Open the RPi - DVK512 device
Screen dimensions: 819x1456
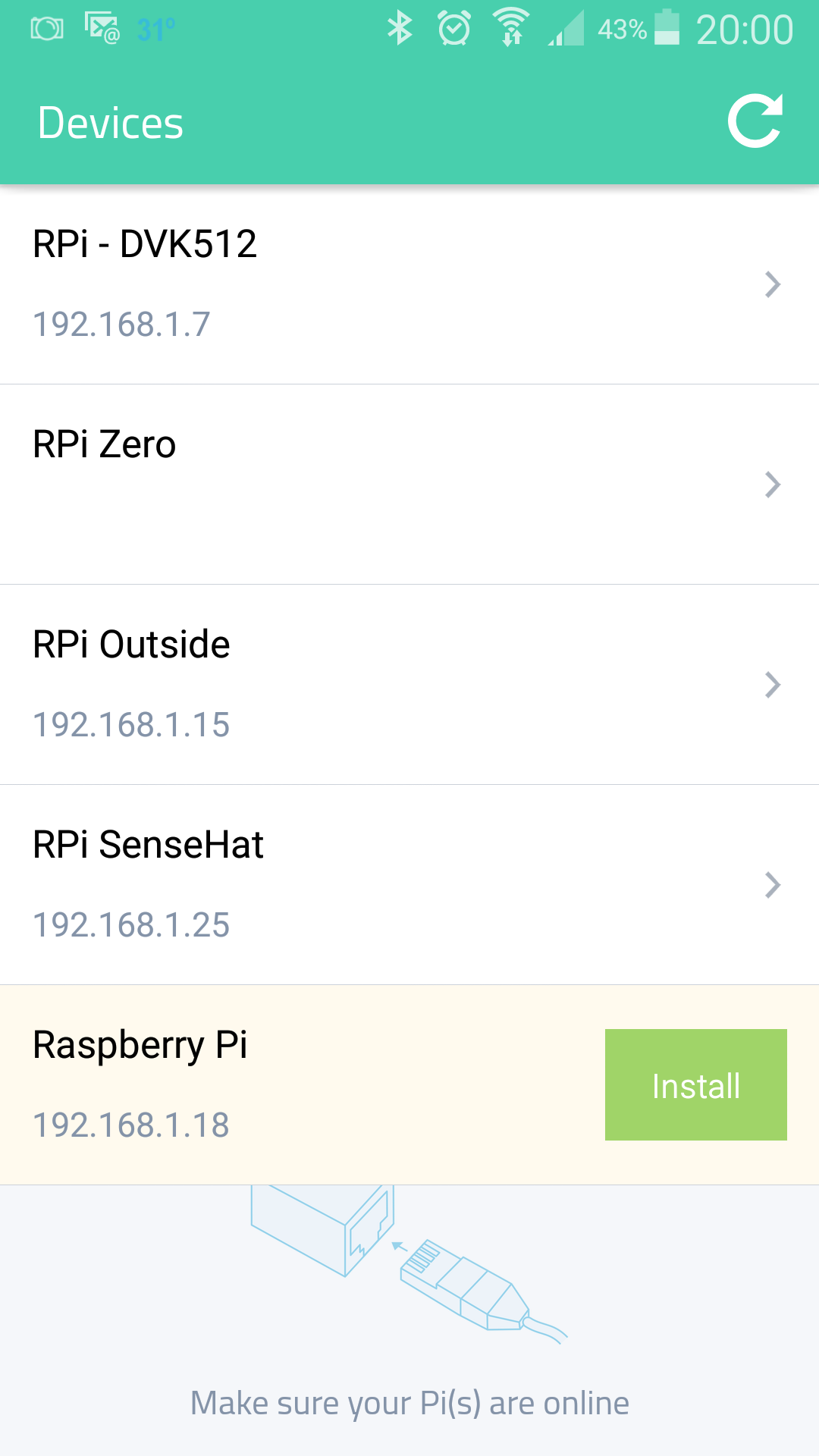pyautogui.click(x=409, y=284)
